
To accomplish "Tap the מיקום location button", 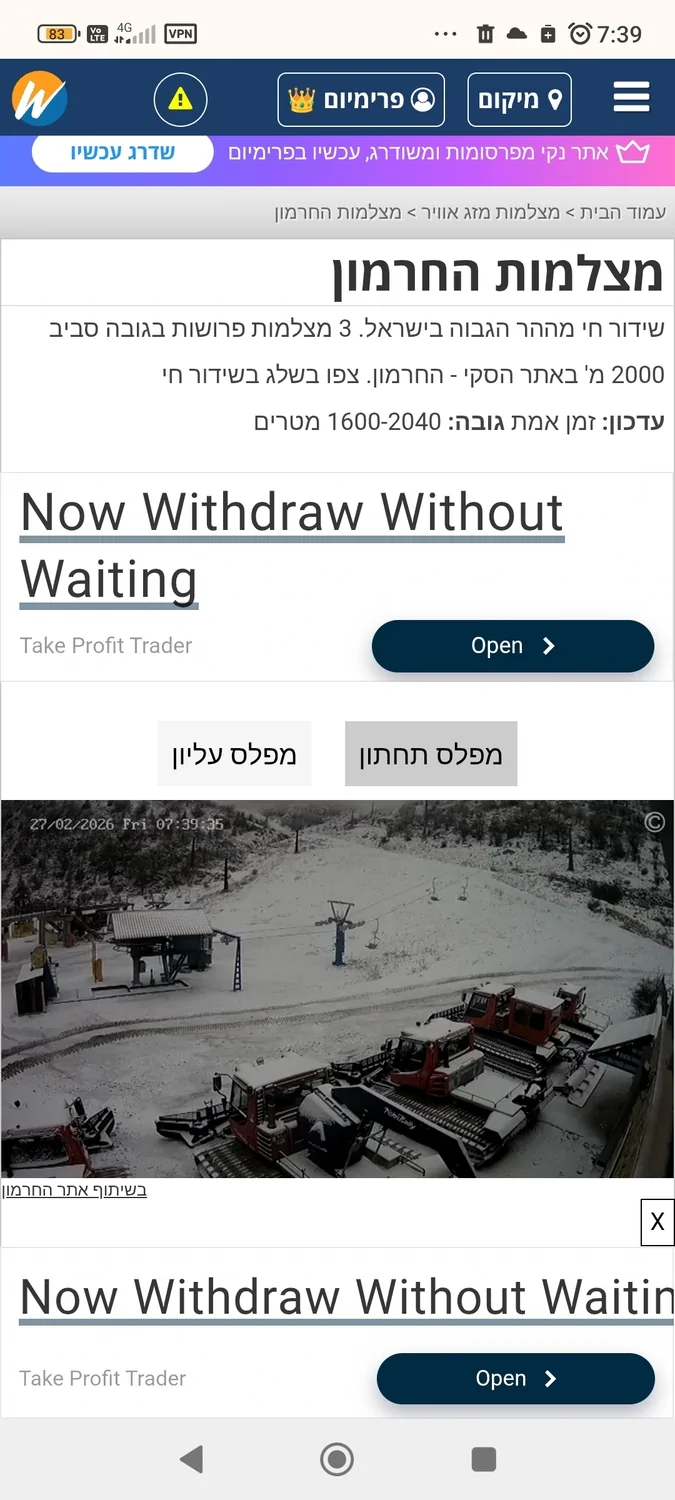I will pos(520,100).
